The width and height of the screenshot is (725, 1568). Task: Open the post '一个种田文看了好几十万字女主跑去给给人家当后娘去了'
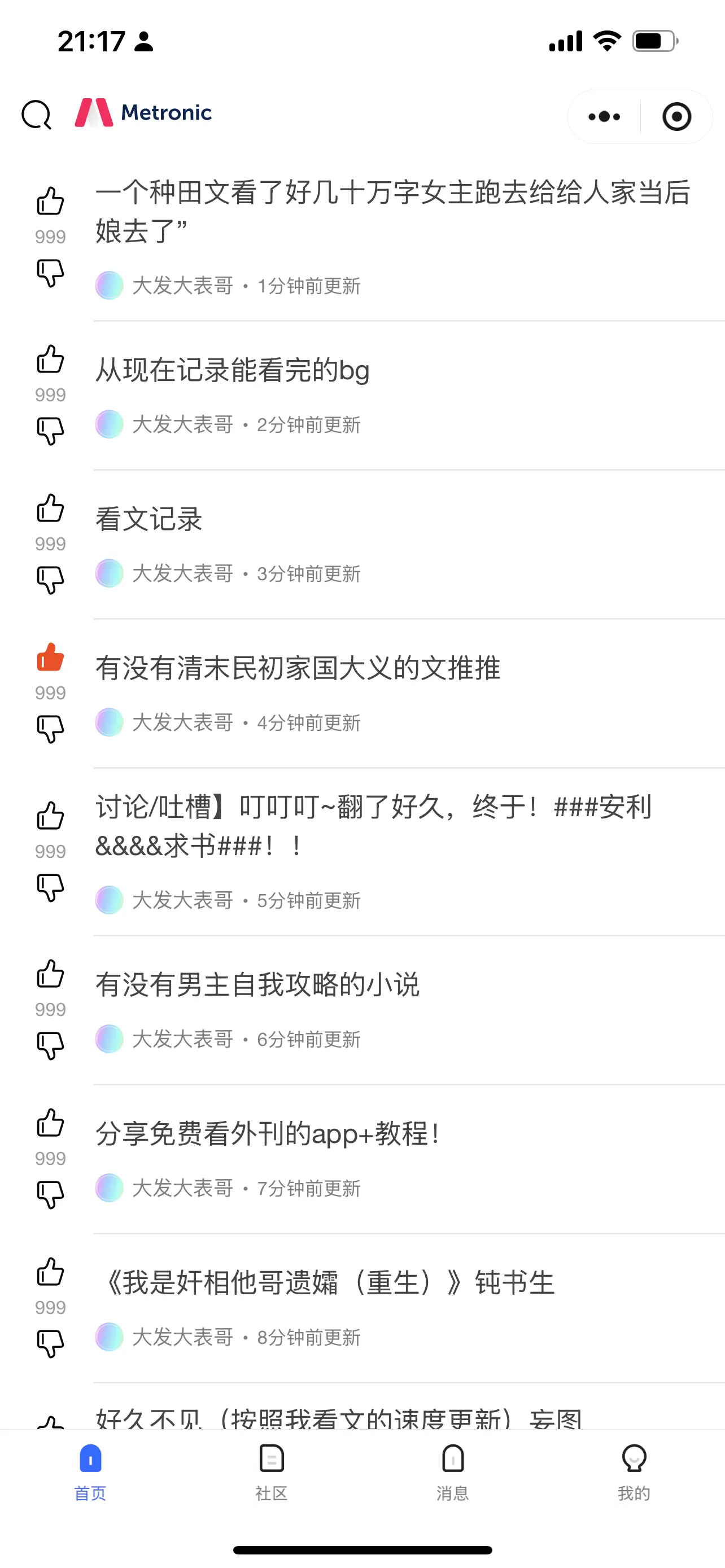click(x=392, y=211)
